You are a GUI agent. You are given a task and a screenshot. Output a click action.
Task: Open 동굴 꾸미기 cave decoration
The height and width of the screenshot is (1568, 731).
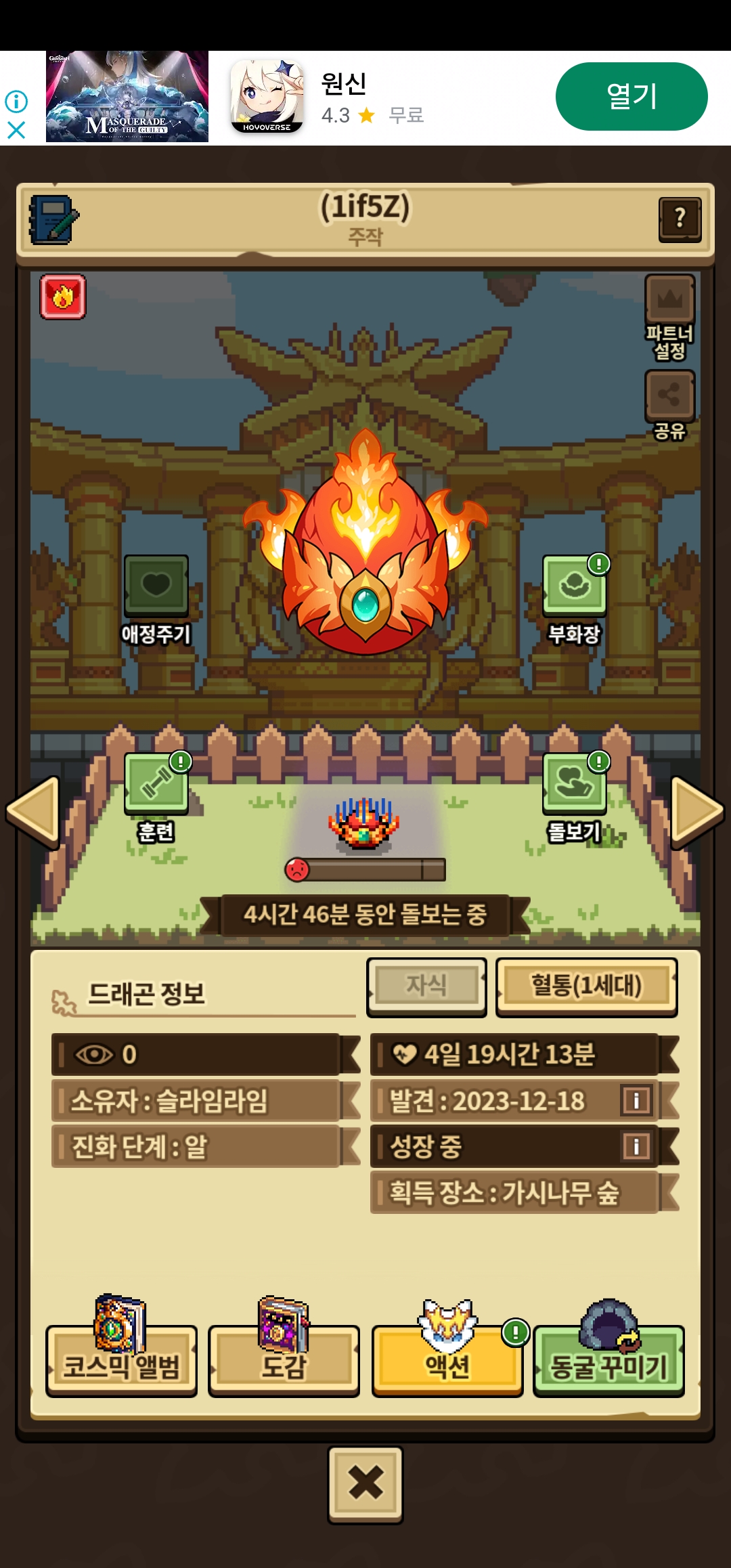coord(608,1347)
